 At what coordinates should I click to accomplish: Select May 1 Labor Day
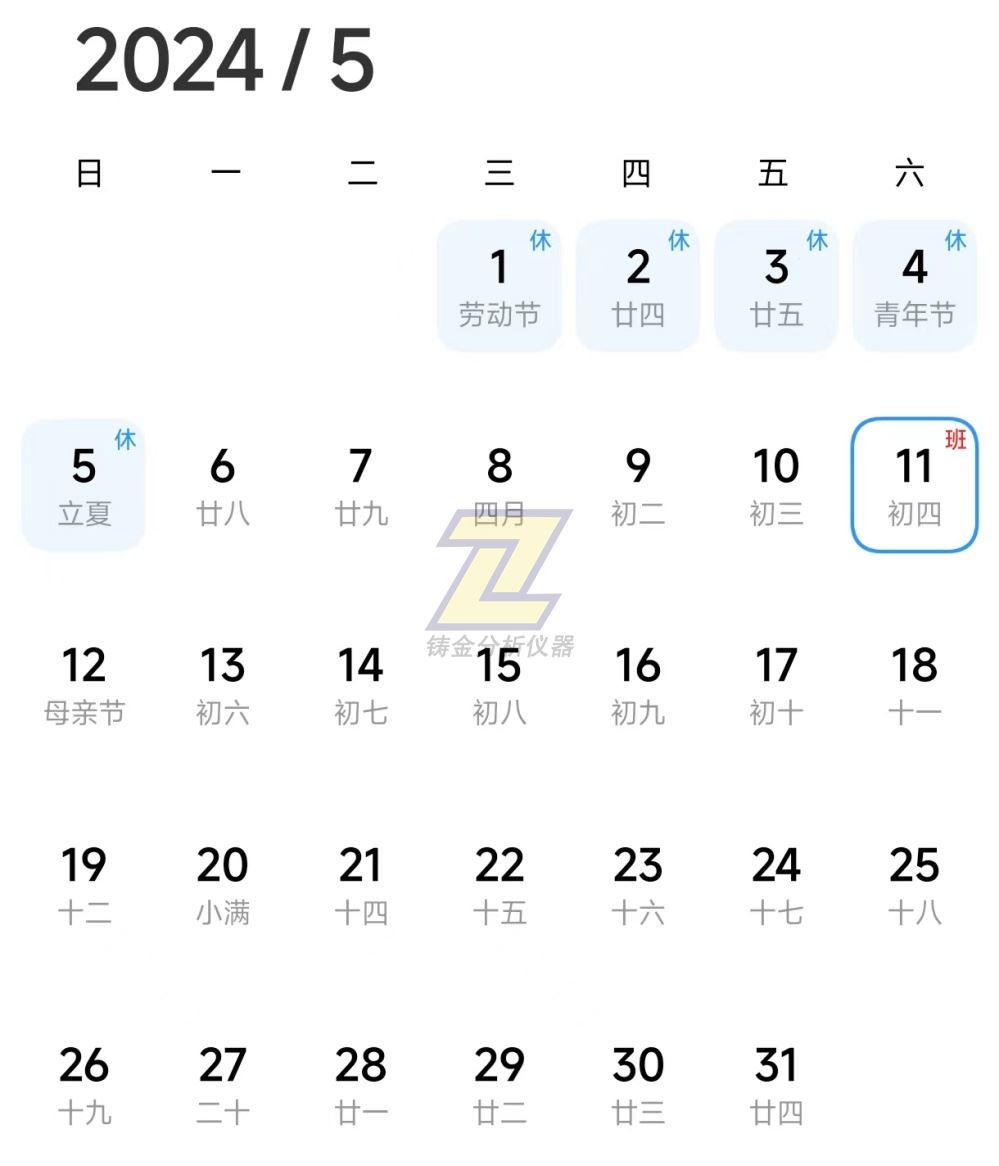pyautogui.click(x=499, y=285)
